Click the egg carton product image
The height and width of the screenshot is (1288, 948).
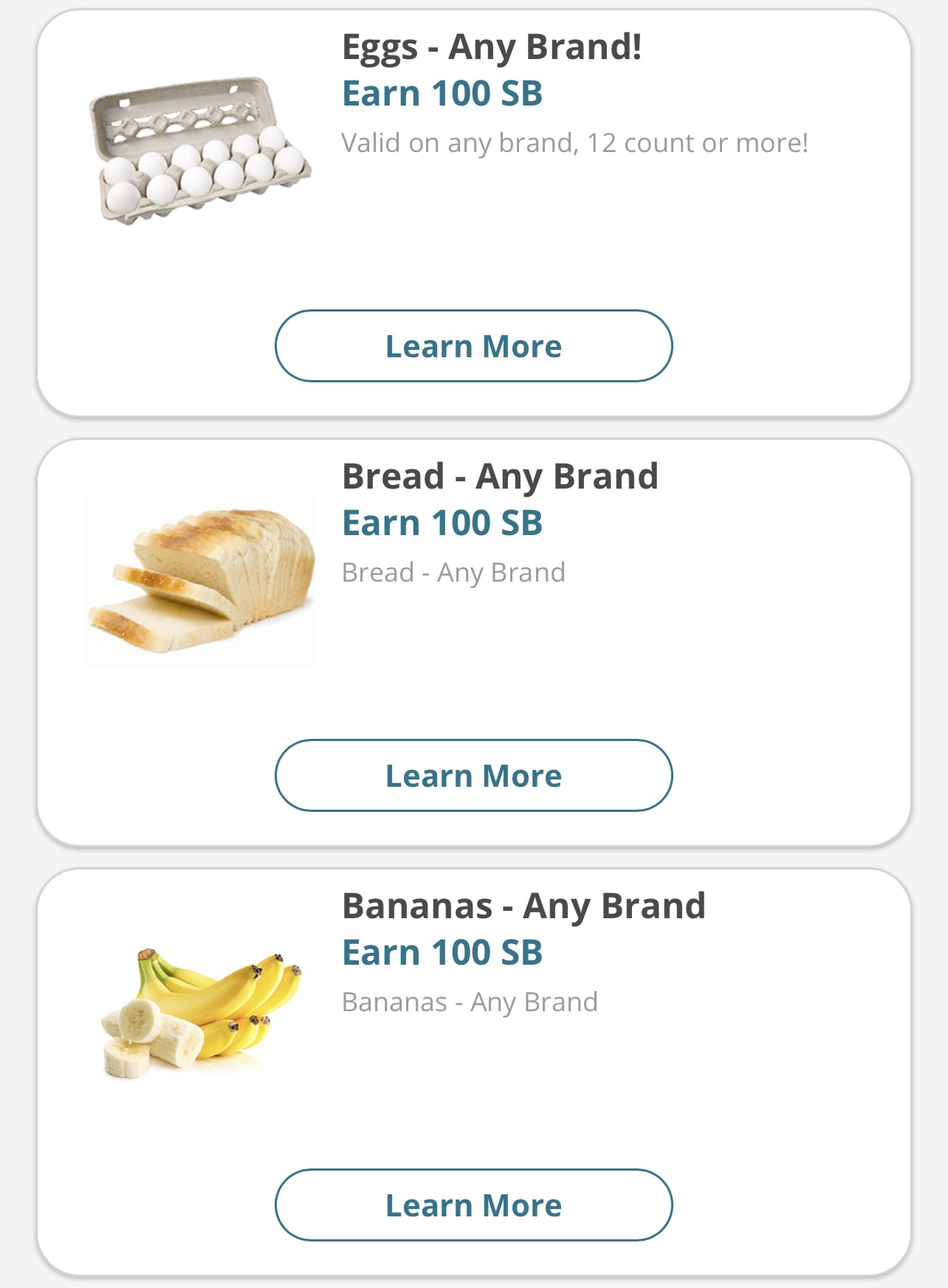(201, 155)
